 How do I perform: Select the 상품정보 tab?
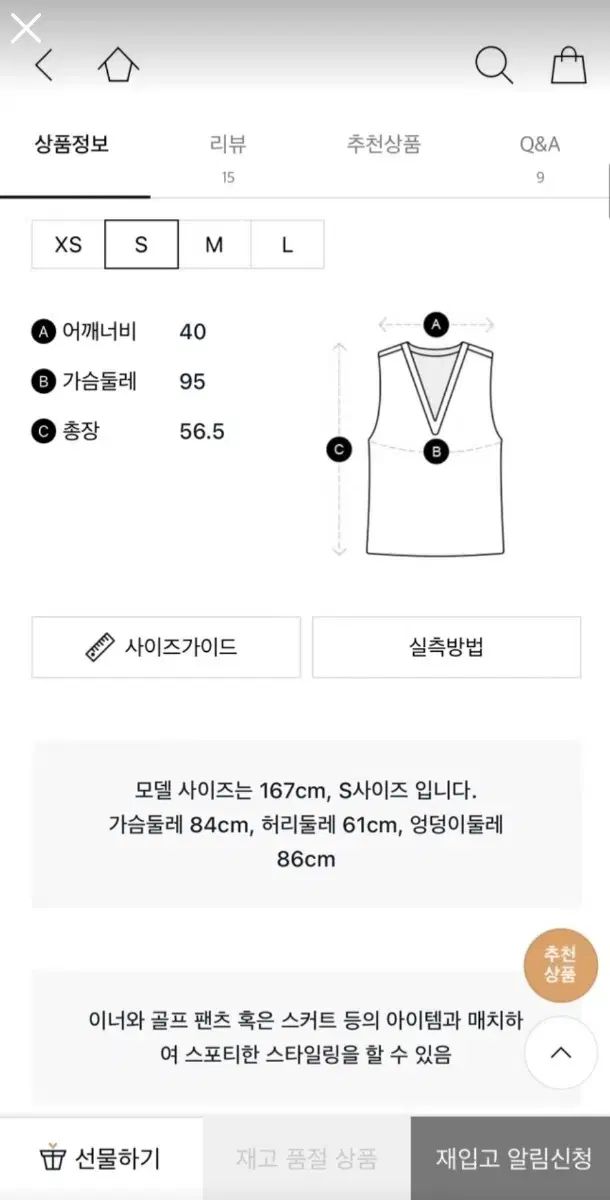[x=72, y=144]
